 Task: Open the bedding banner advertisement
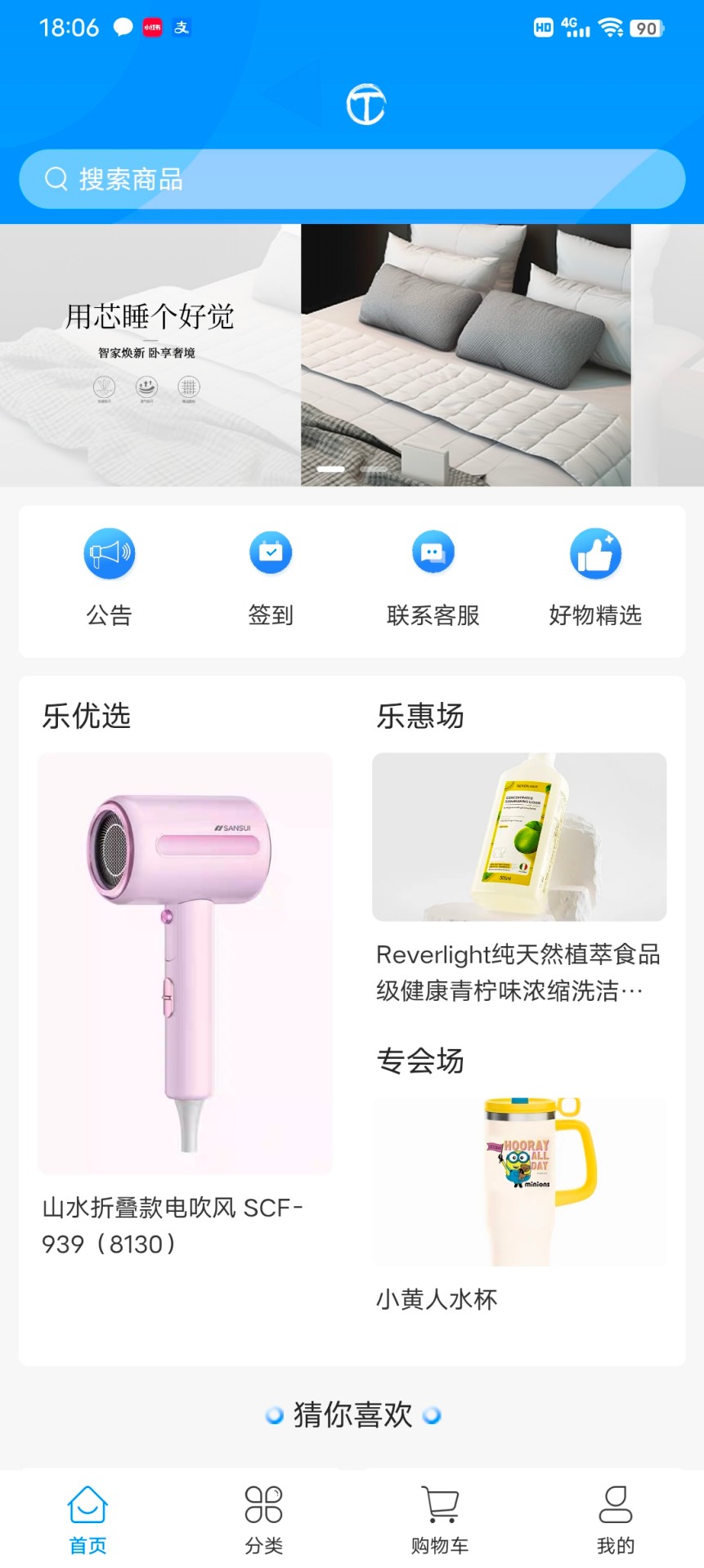click(352, 353)
